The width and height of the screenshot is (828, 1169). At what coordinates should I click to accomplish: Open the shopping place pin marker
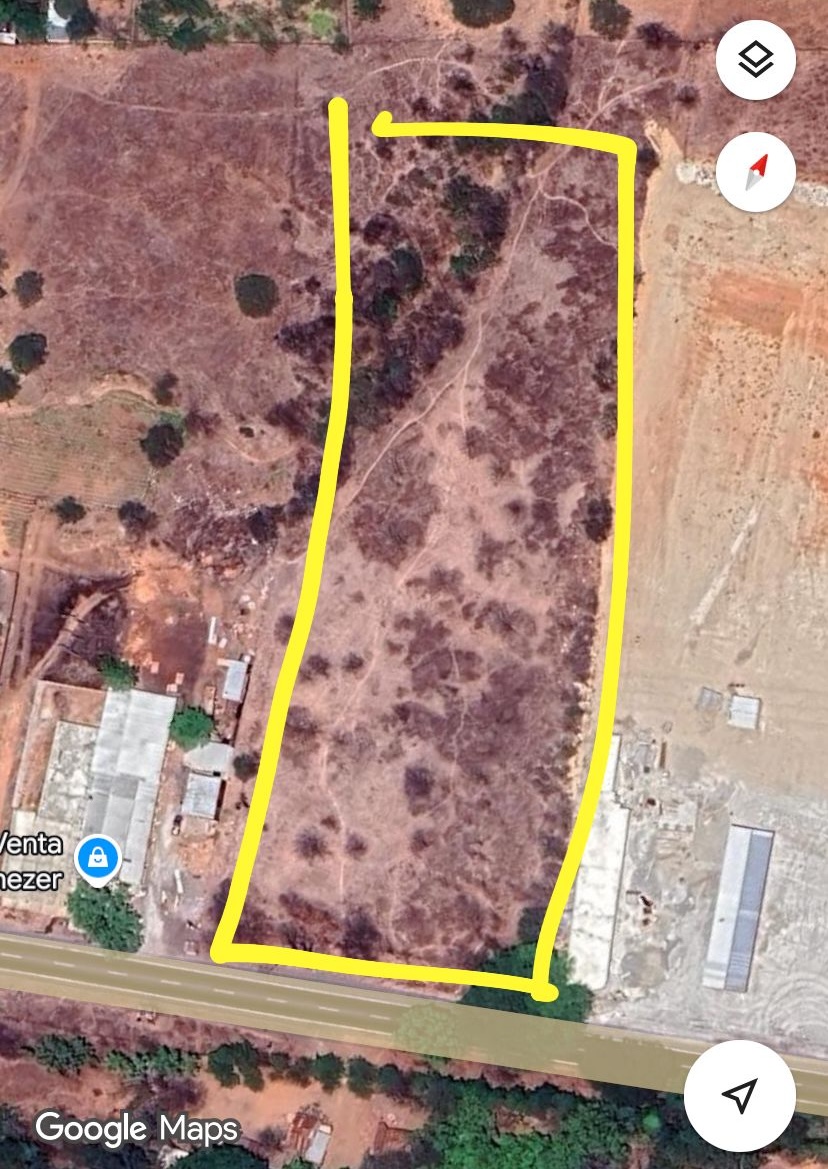click(98, 859)
